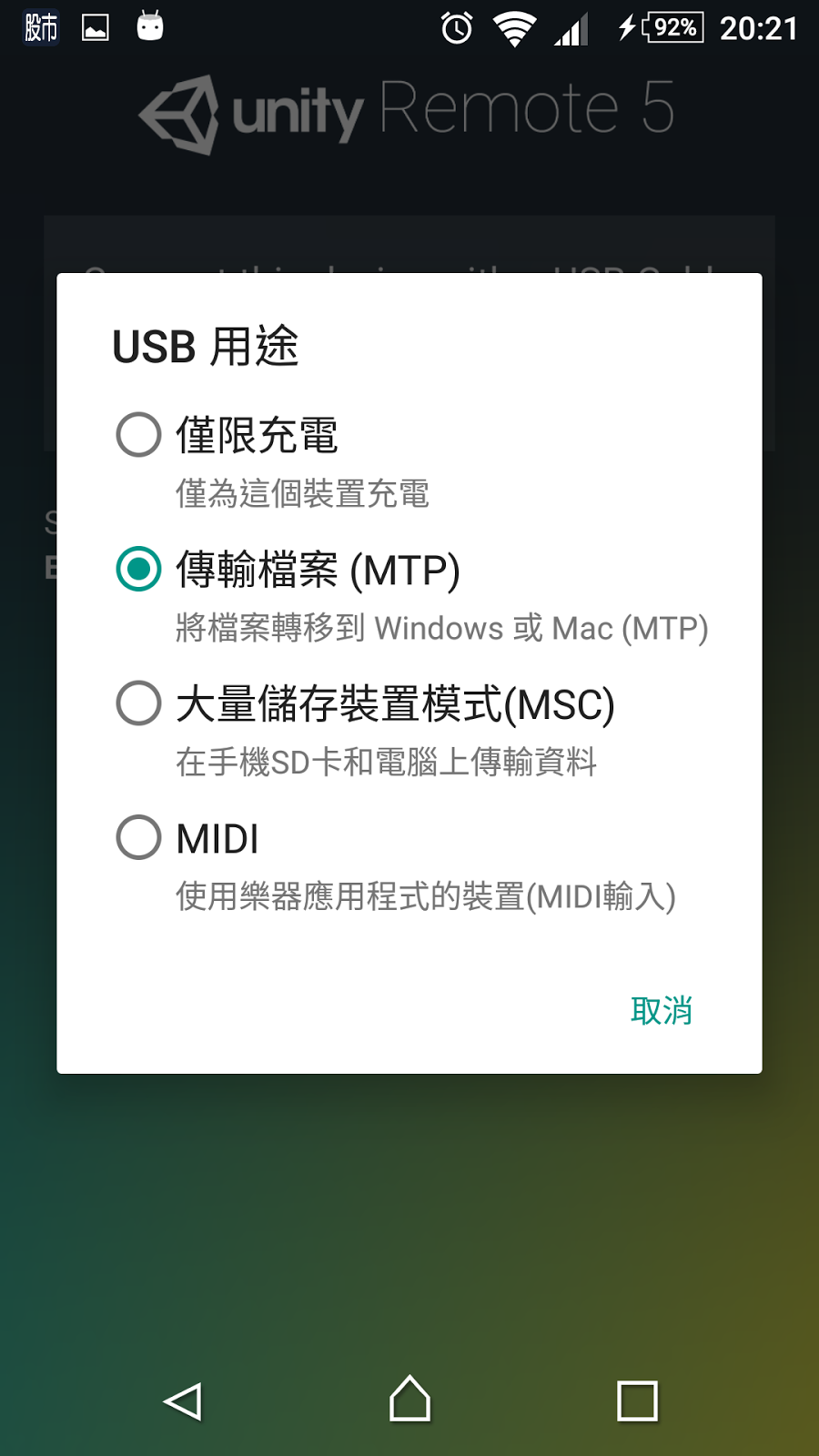The width and height of the screenshot is (819, 1456).
Task: Tap the alarm clock status icon
Action: click(454, 27)
